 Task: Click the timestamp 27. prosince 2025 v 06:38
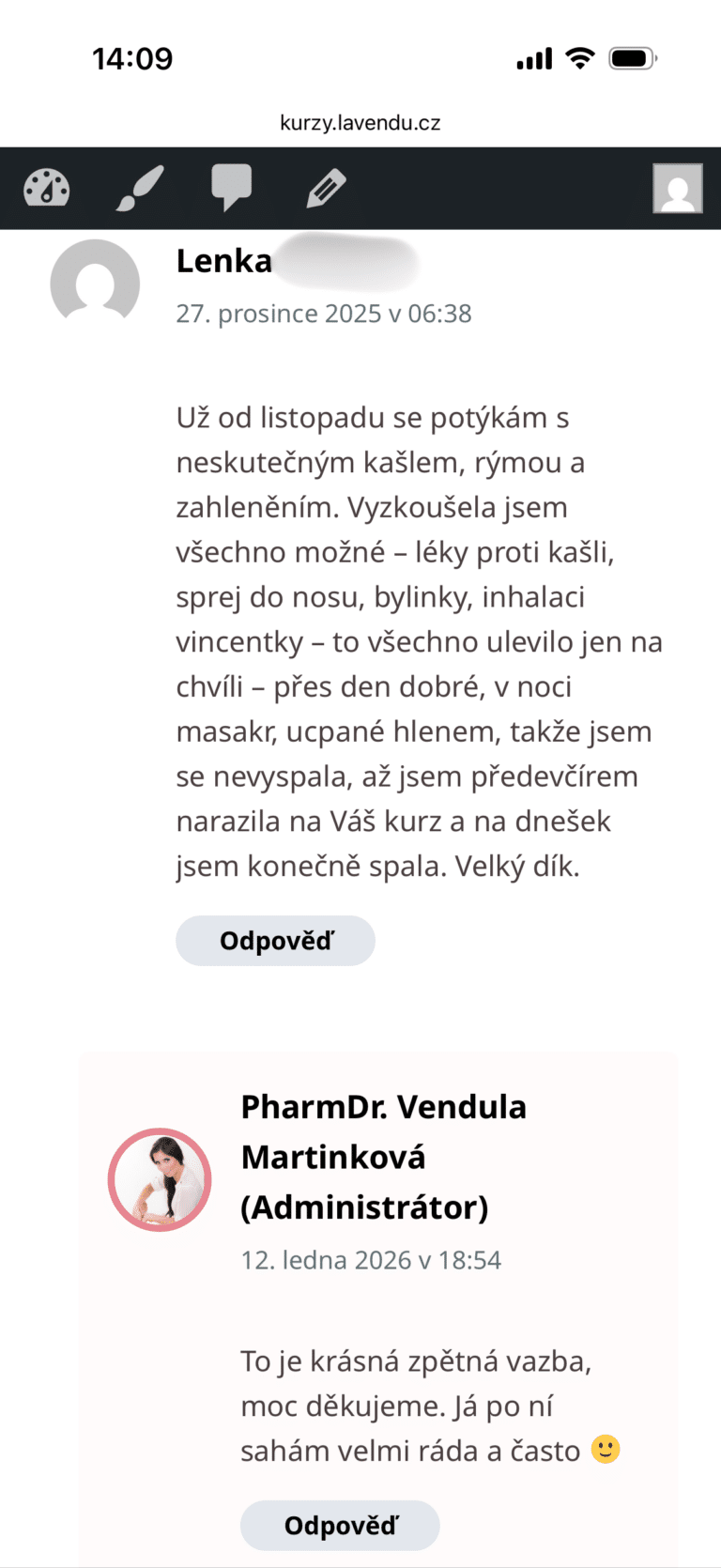tap(323, 313)
